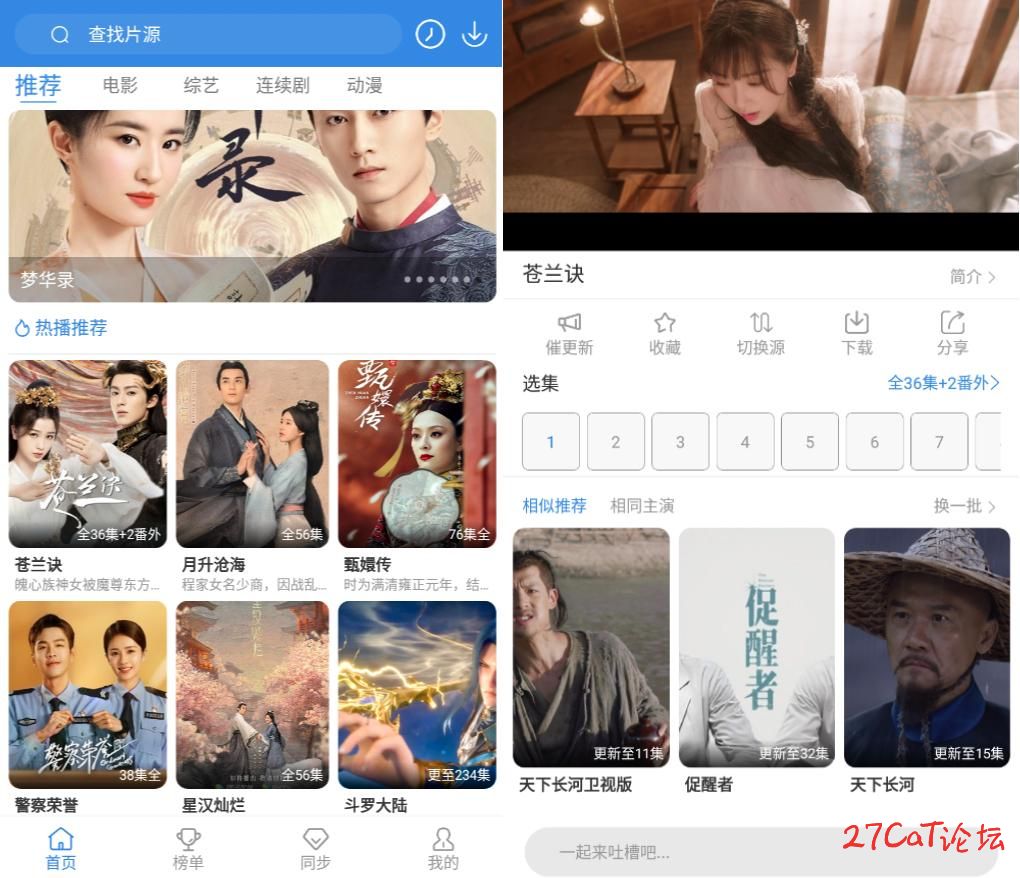Switch to the 电影 tab
The width and height of the screenshot is (1020, 878).
(x=120, y=86)
